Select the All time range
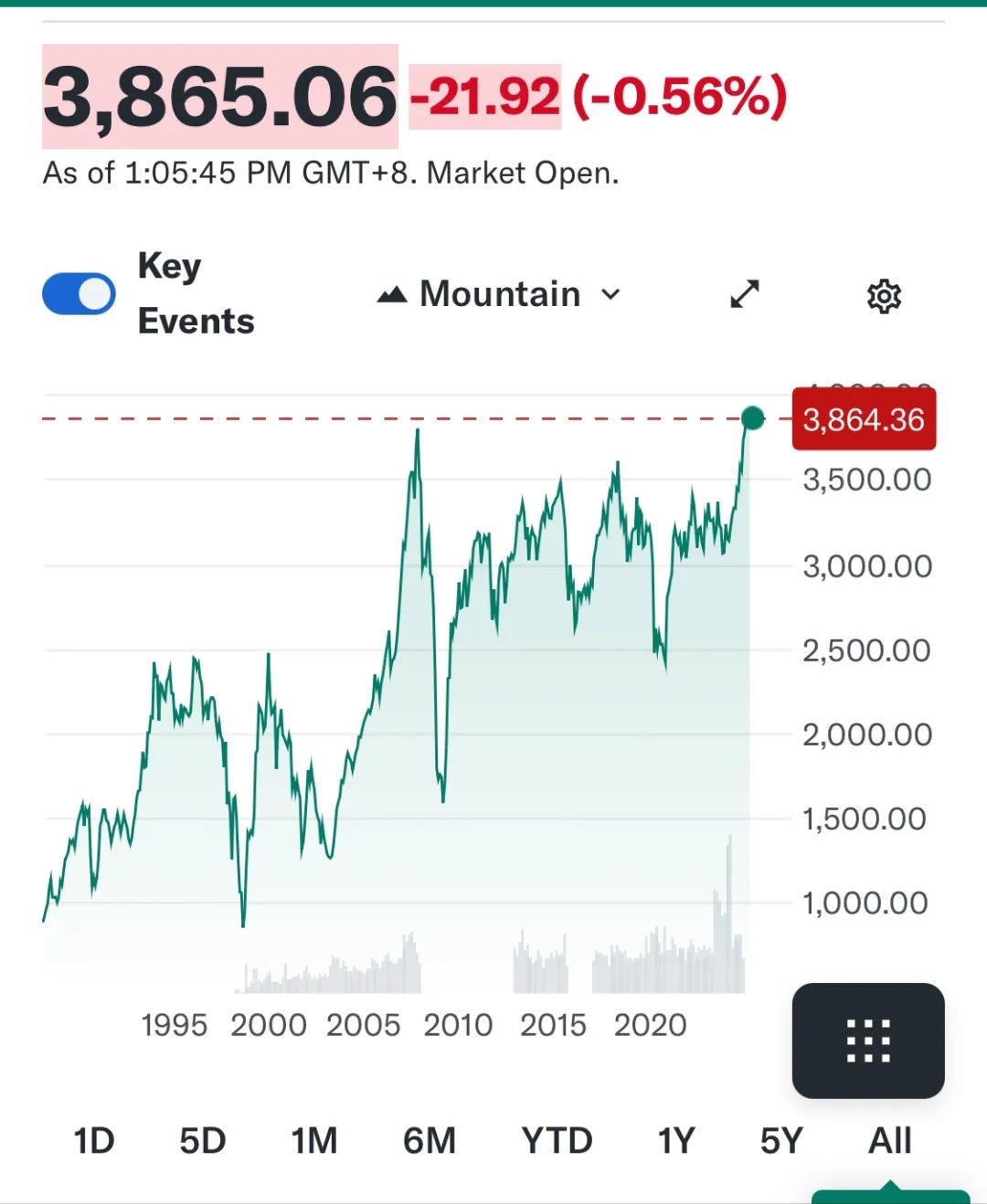987x1204 pixels. (890, 1141)
